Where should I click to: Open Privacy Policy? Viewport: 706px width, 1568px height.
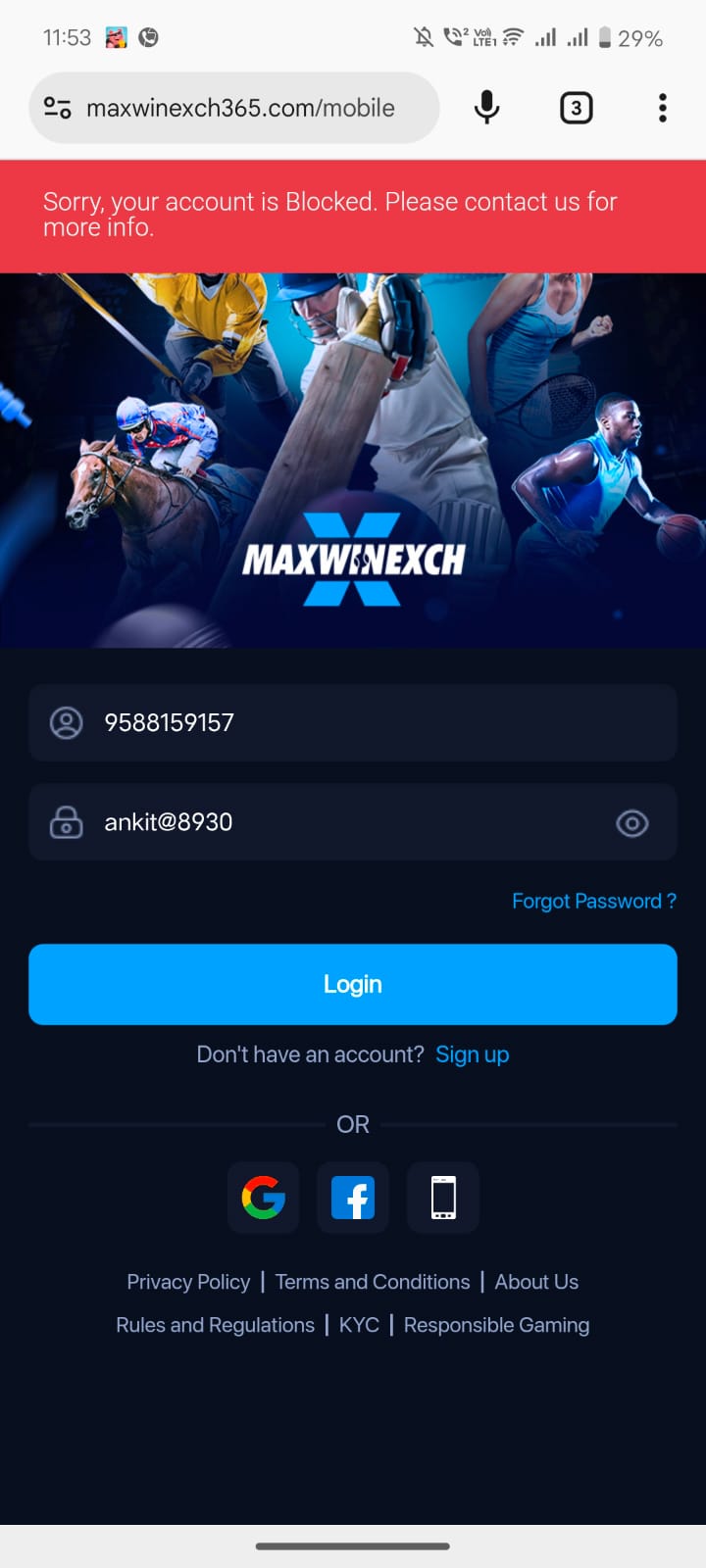click(188, 1282)
